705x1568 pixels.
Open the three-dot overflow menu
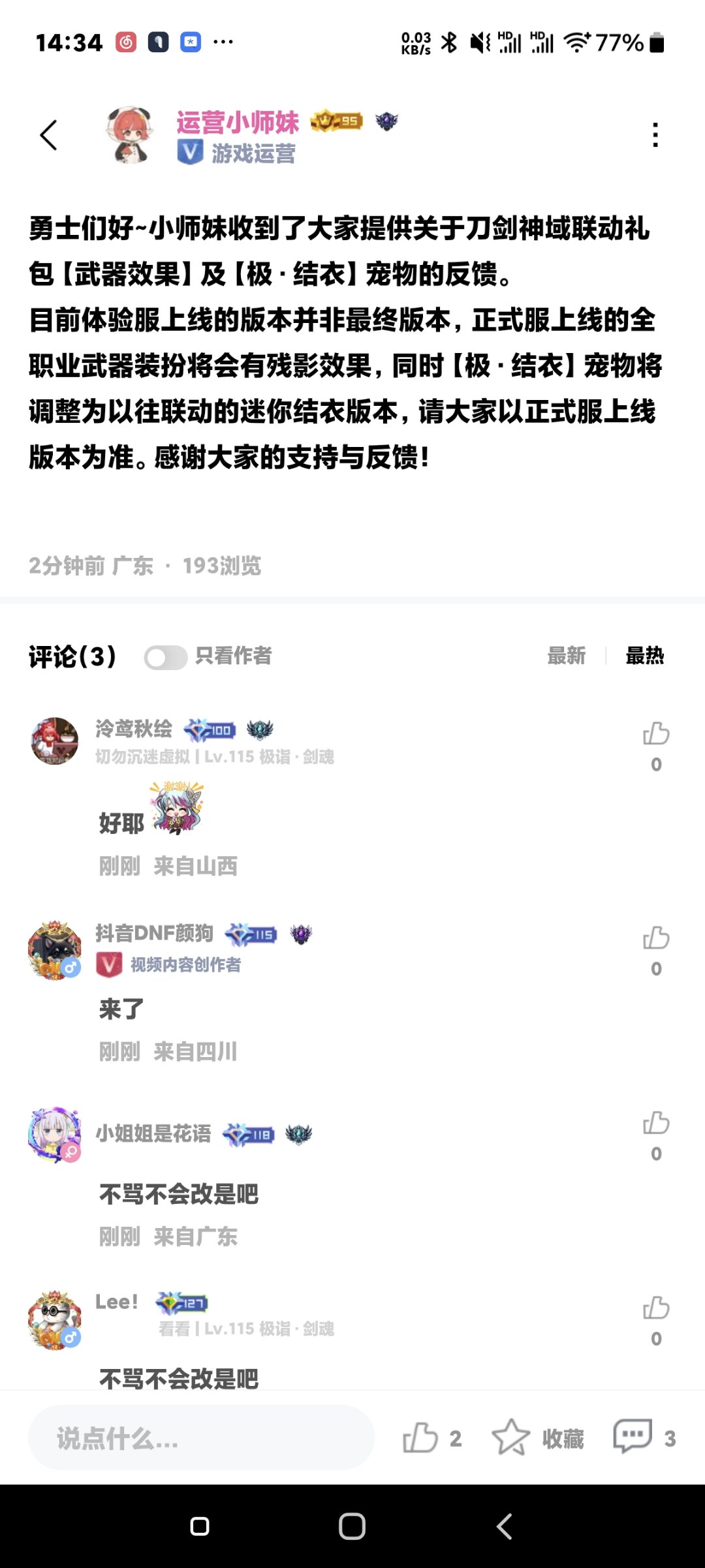point(655,135)
